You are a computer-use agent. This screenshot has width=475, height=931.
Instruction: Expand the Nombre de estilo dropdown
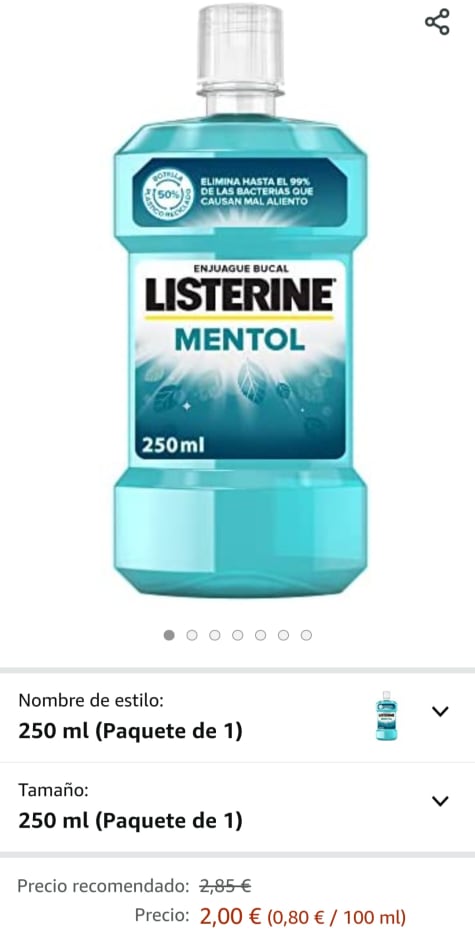click(x=238, y=717)
